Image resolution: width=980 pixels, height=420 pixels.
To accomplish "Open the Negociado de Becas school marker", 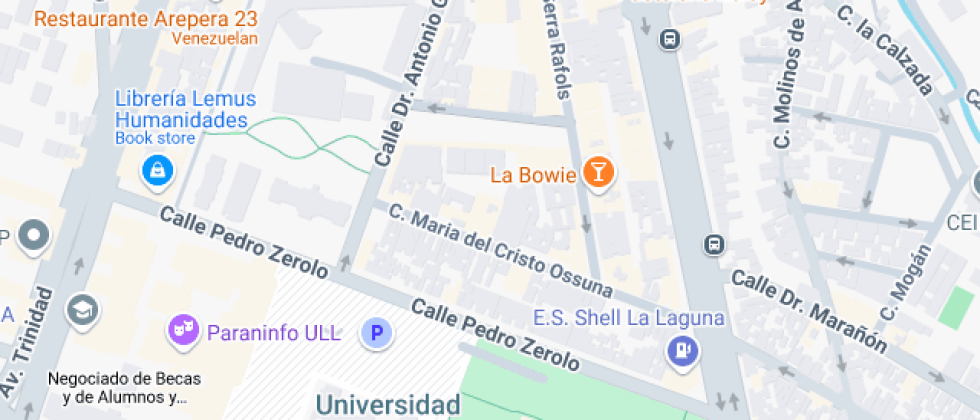I will pyautogui.click(x=83, y=311).
